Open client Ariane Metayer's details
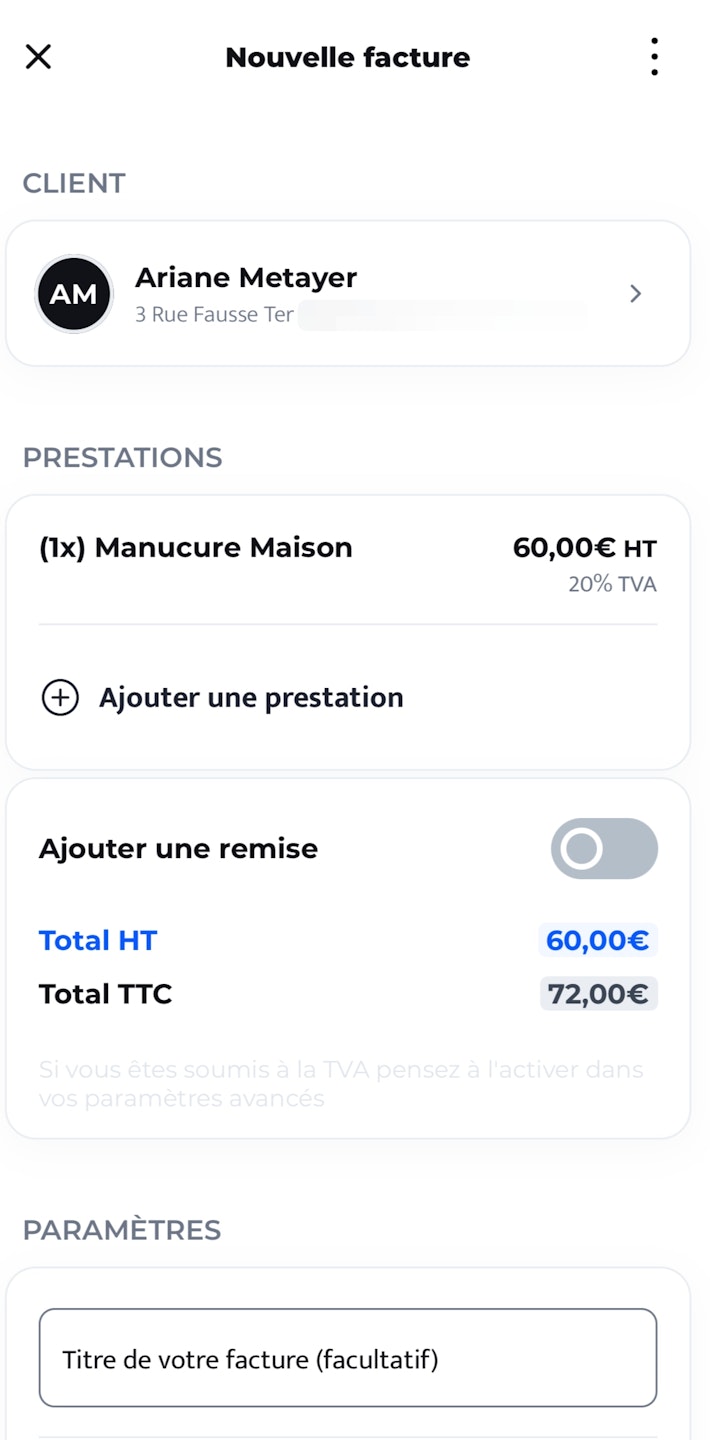This screenshot has width=710, height=1440. coord(347,294)
